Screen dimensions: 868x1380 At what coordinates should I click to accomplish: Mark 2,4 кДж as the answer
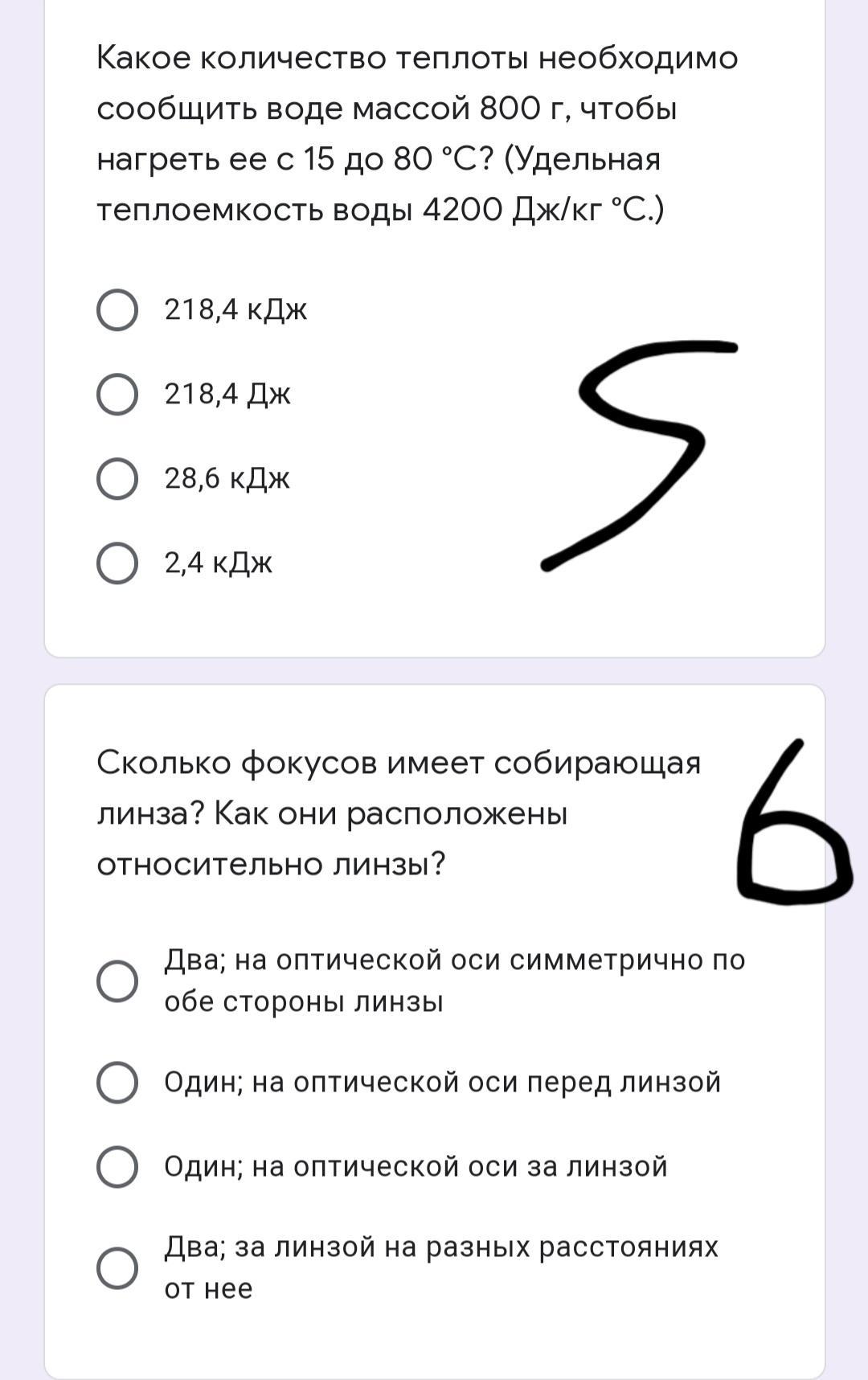point(117,563)
